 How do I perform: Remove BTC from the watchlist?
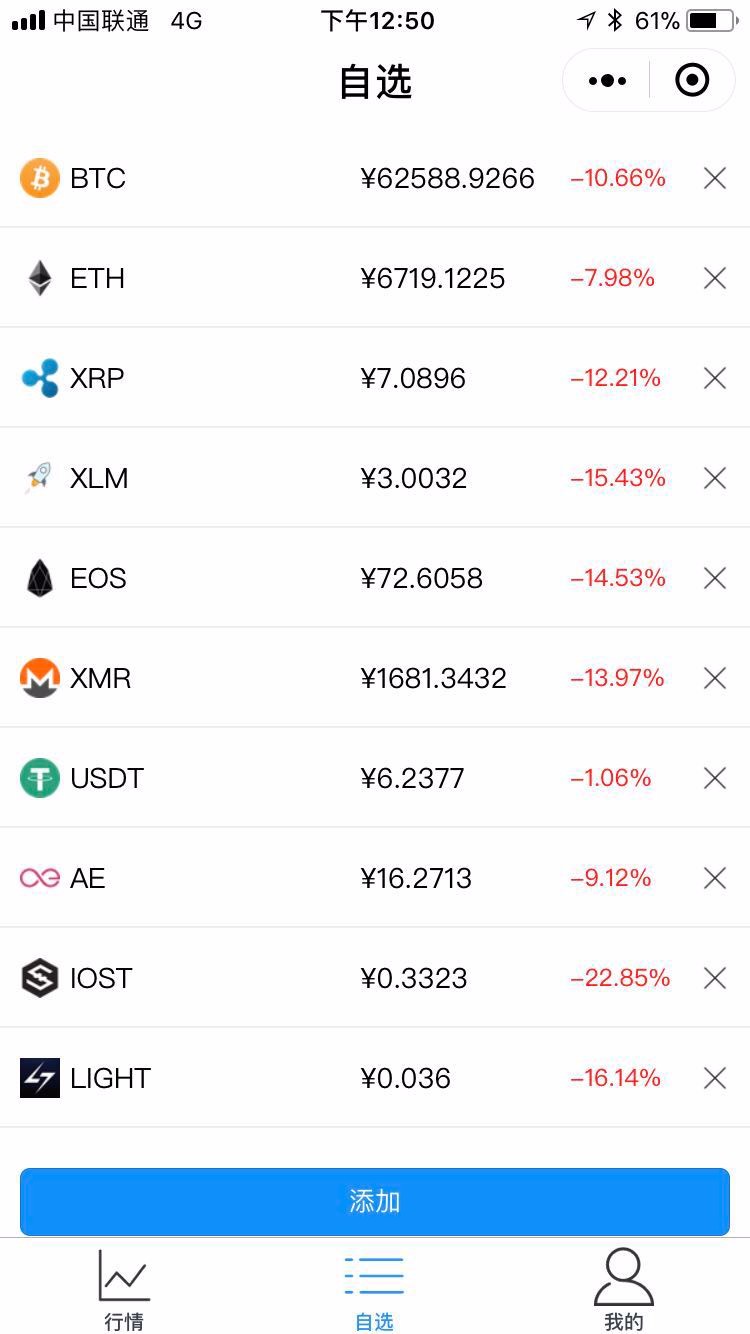coord(714,178)
